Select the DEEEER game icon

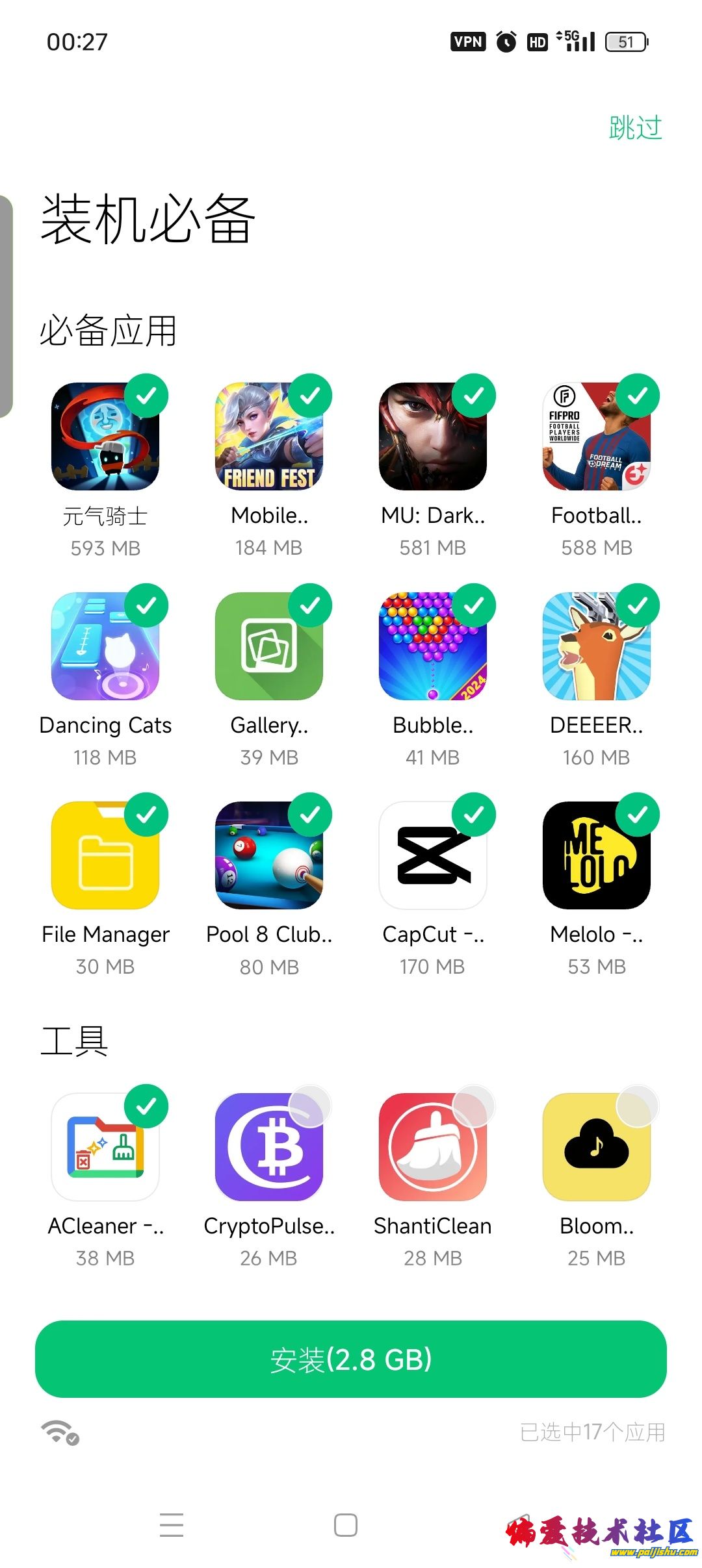595,644
